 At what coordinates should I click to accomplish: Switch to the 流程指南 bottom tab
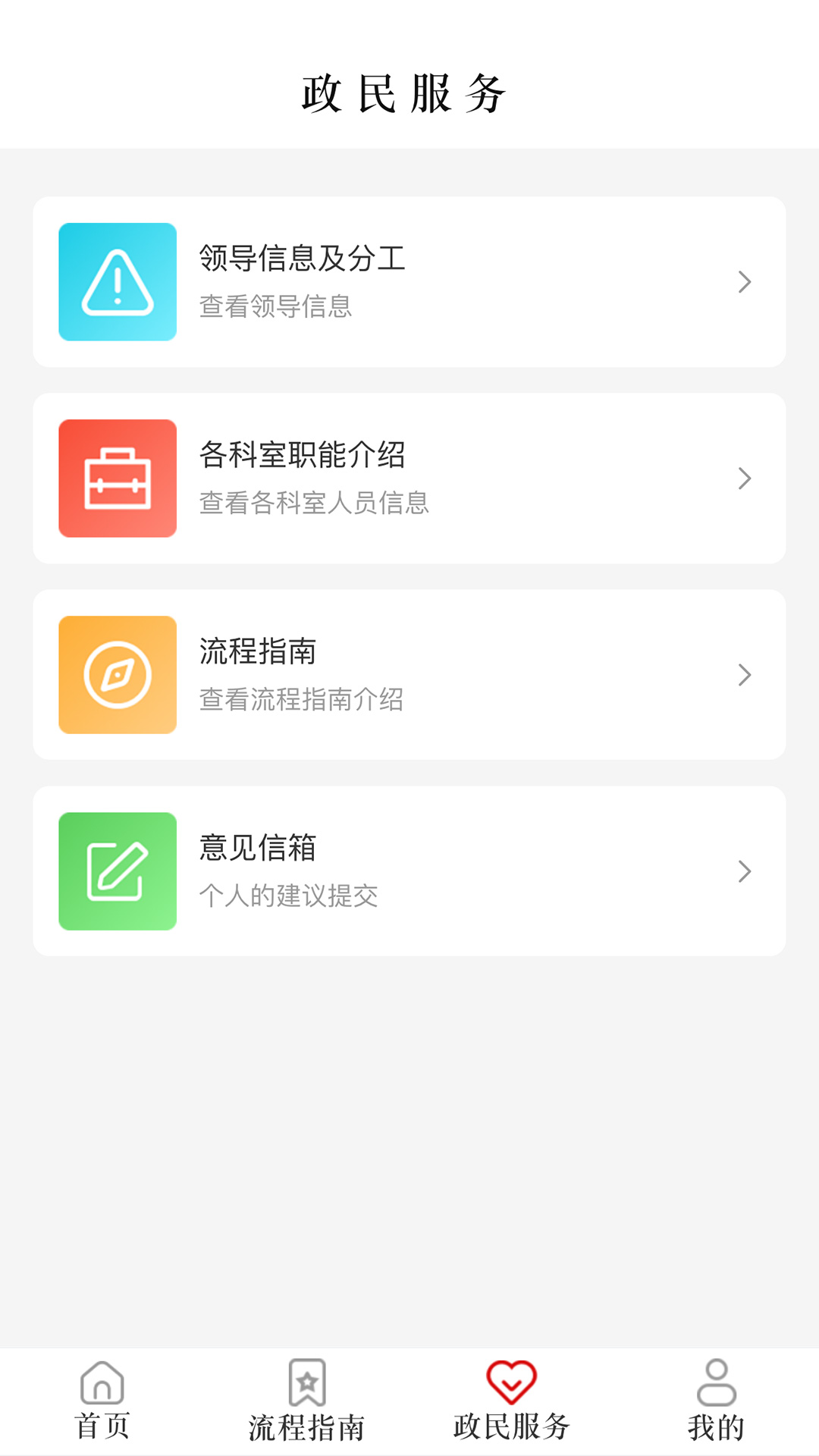[x=307, y=1401]
